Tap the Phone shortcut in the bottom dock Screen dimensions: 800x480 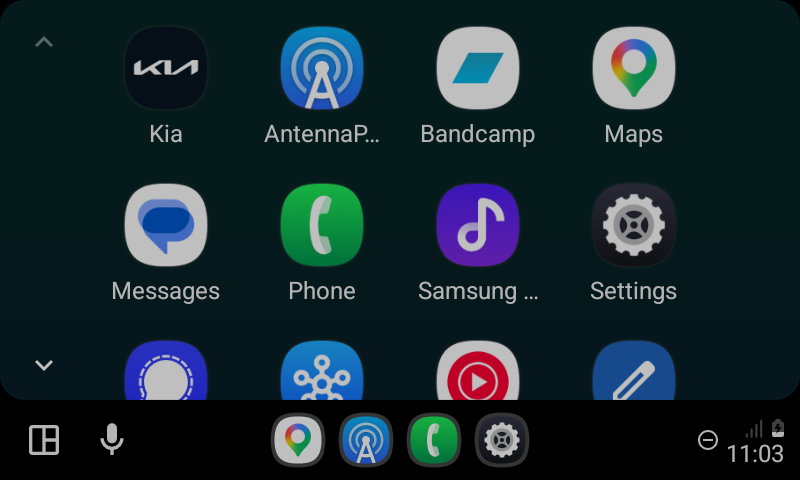click(x=434, y=440)
